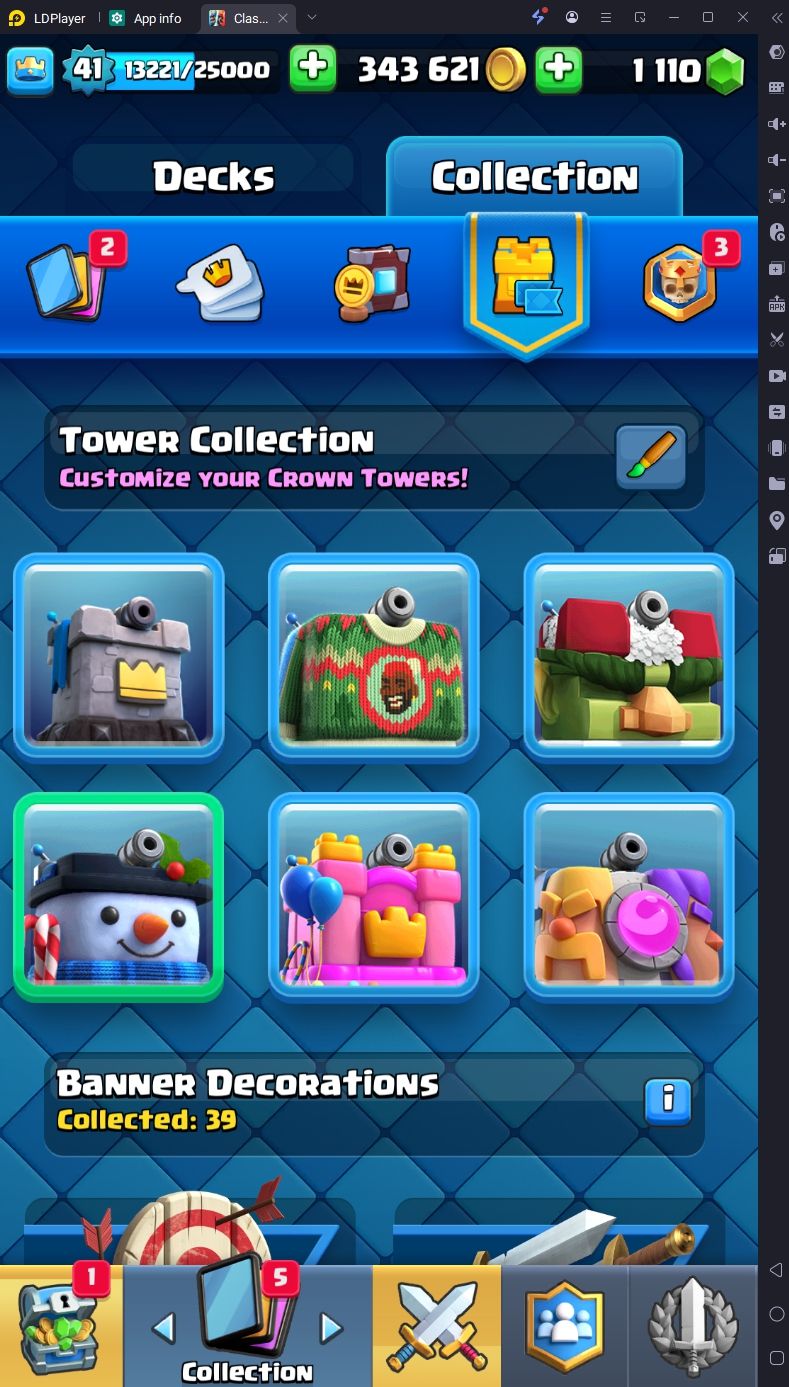This screenshot has height=1387, width=789.
Task: Open the coin and book collection icon
Action: click(372, 283)
